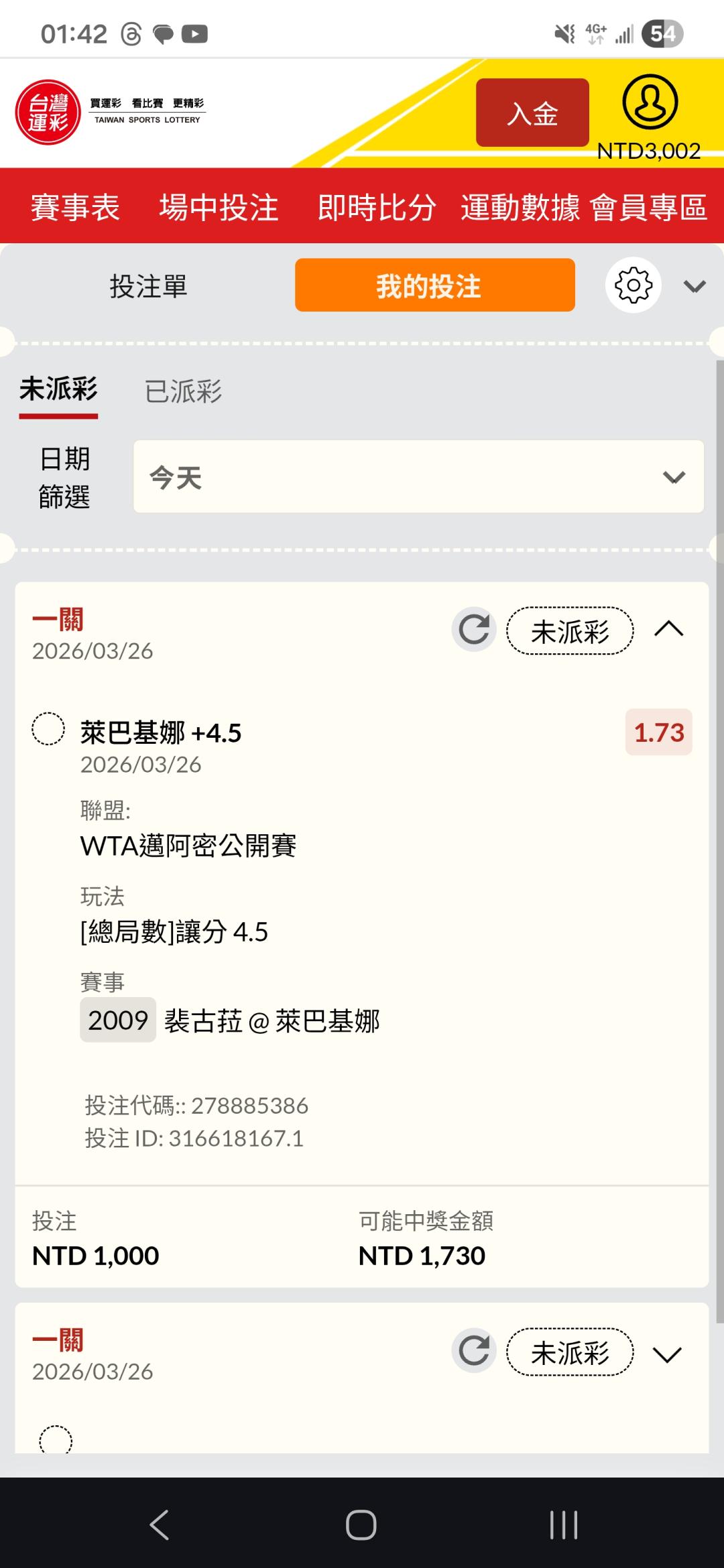Open the 今天 date filter dropdown
The height and width of the screenshot is (1568, 724).
418,477
